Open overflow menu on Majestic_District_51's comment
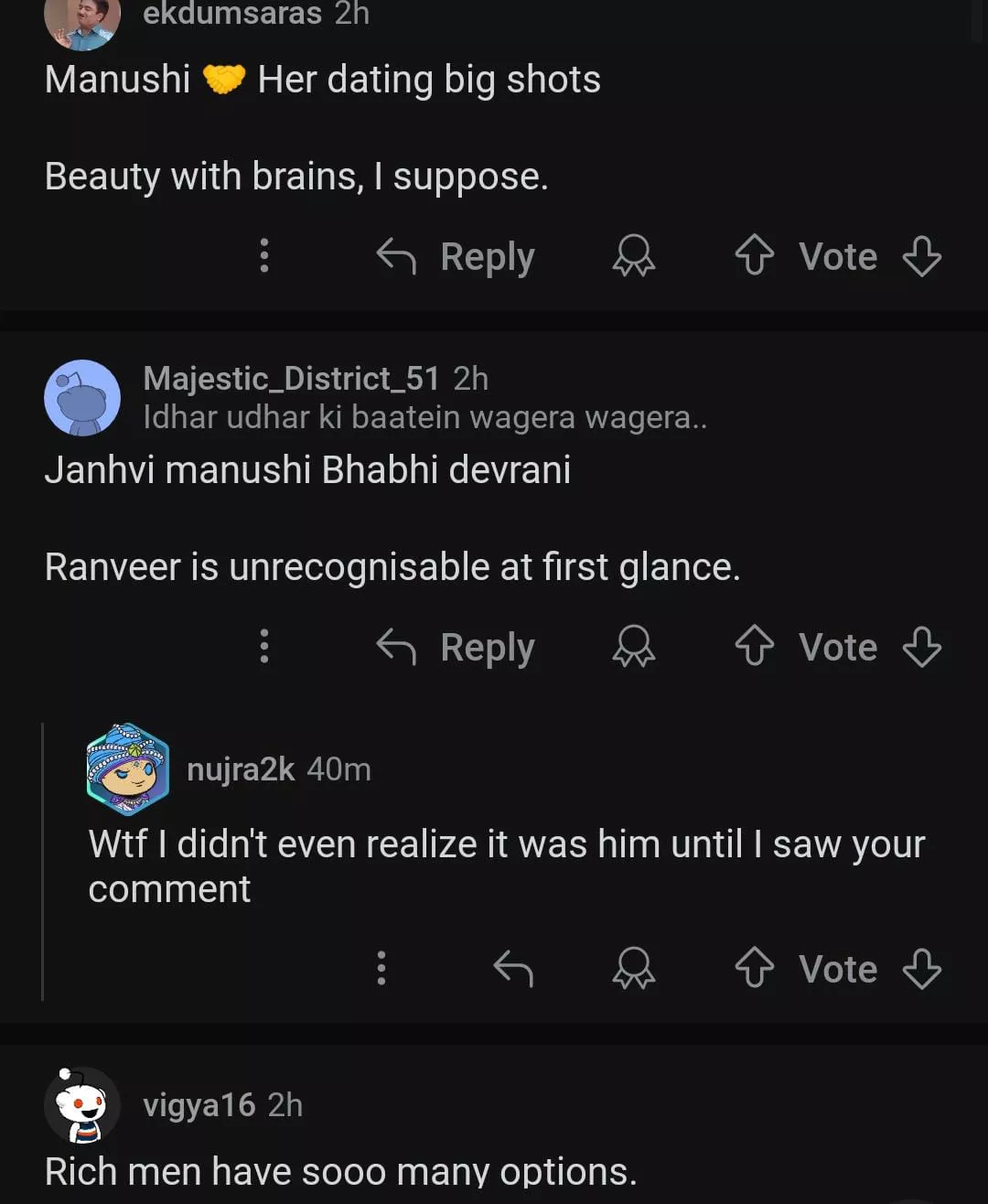Screen dimensions: 988x1204 click(264, 647)
